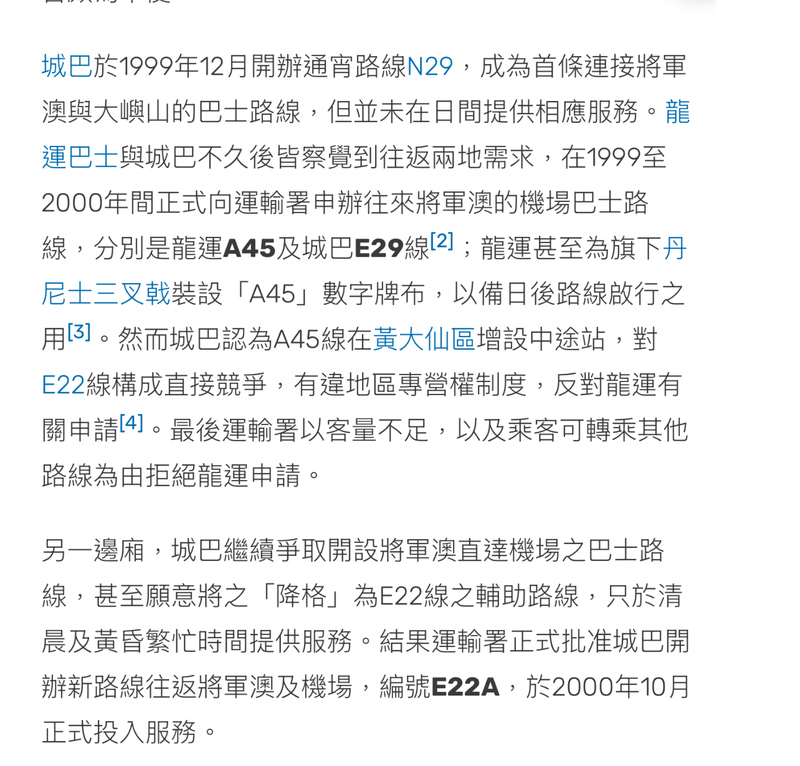Screen dimensions: 800x766
Task: Open the 丹尼士三叉戟 link
Action: (x=106, y=293)
